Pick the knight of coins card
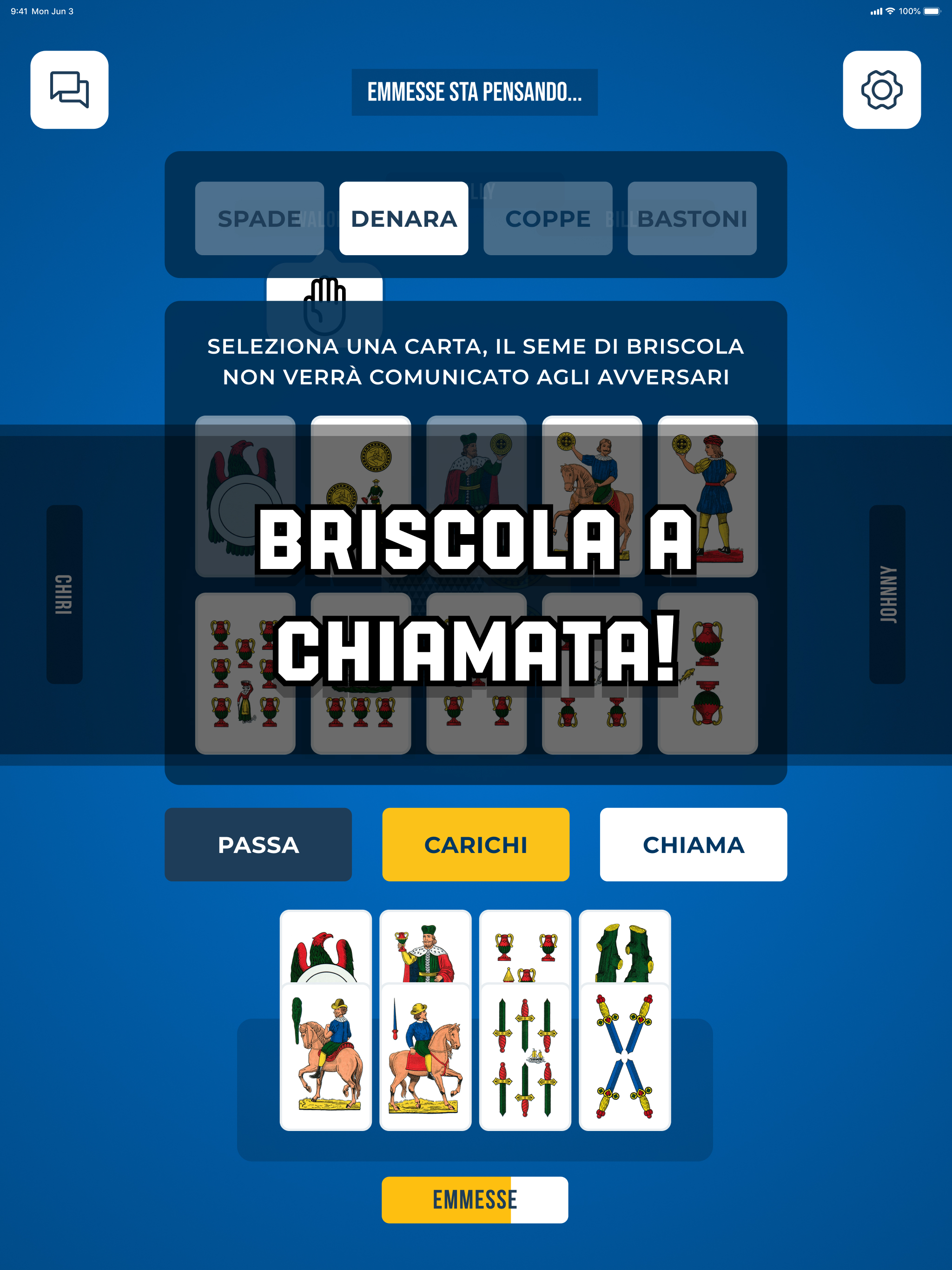 [592, 496]
